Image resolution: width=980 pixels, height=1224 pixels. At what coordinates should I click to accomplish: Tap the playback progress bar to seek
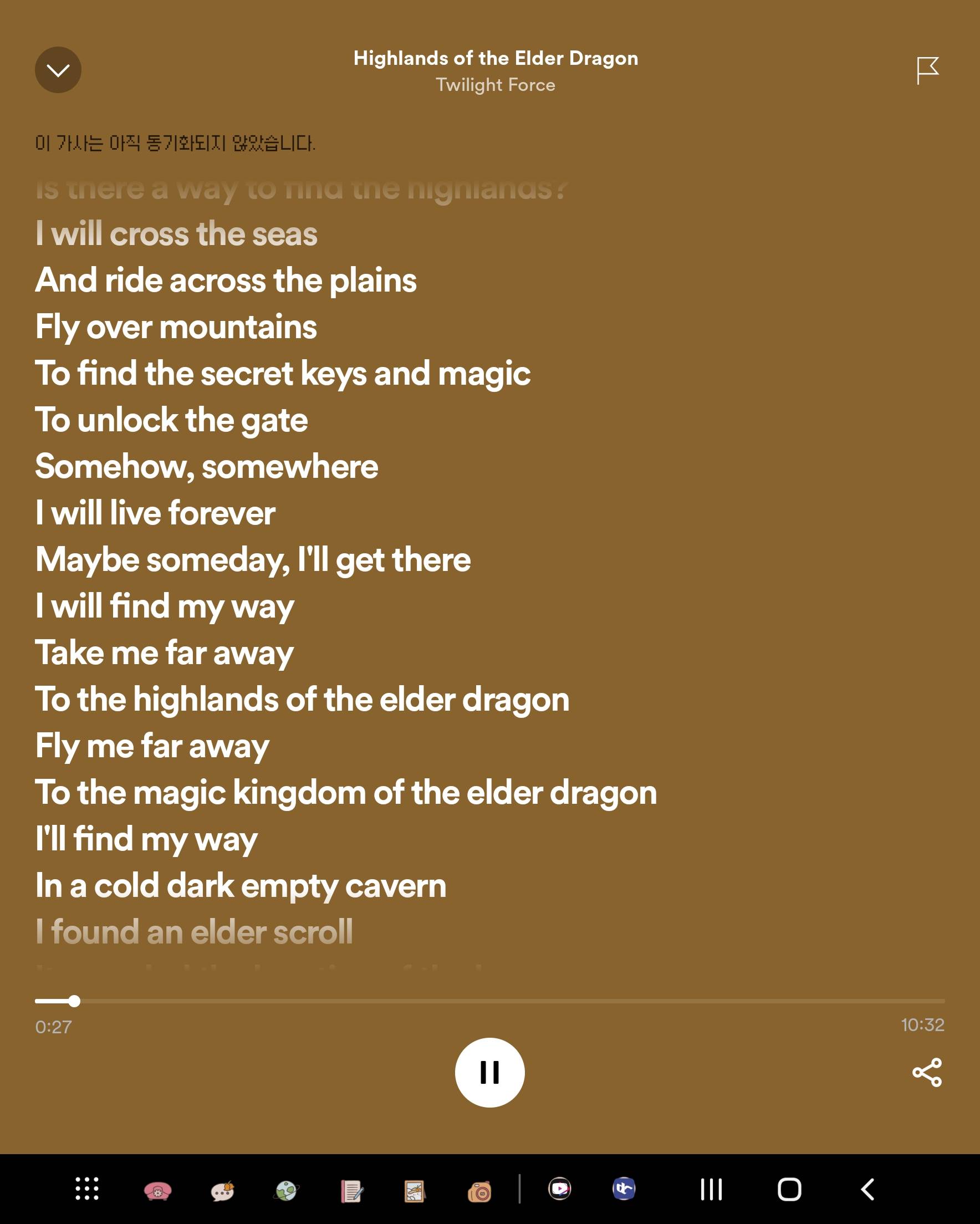coord(489,1001)
